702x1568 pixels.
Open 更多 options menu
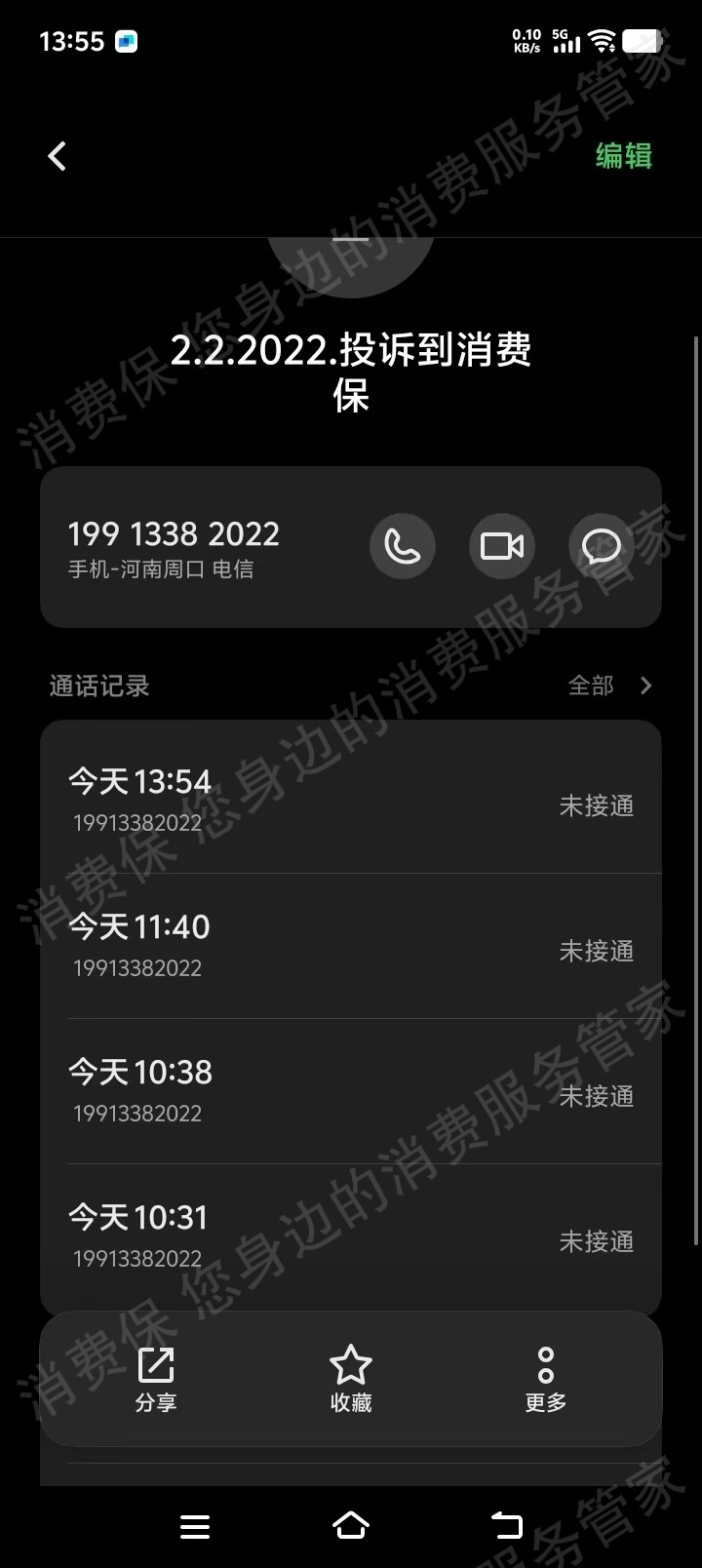tap(546, 1379)
